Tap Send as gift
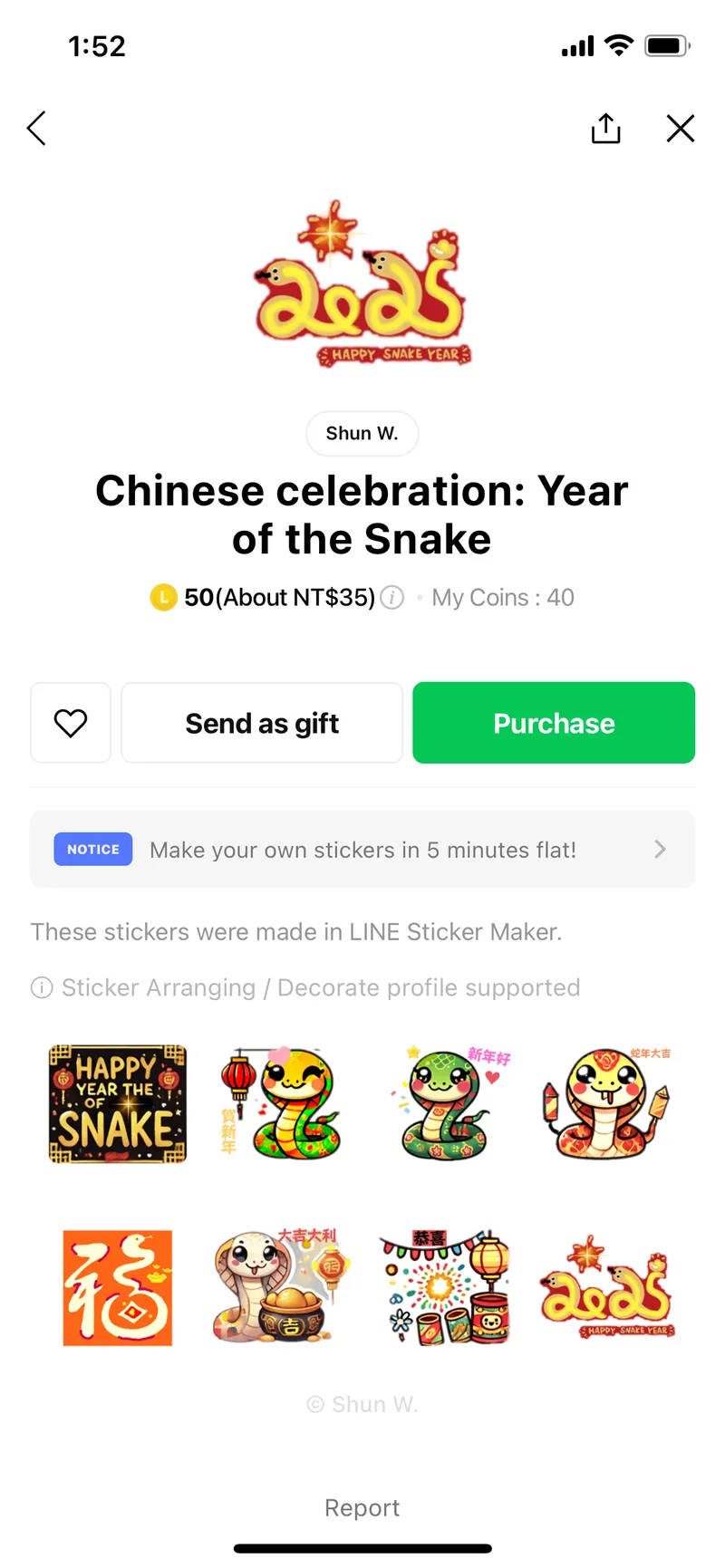The height and width of the screenshot is (1568, 725). (x=262, y=723)
